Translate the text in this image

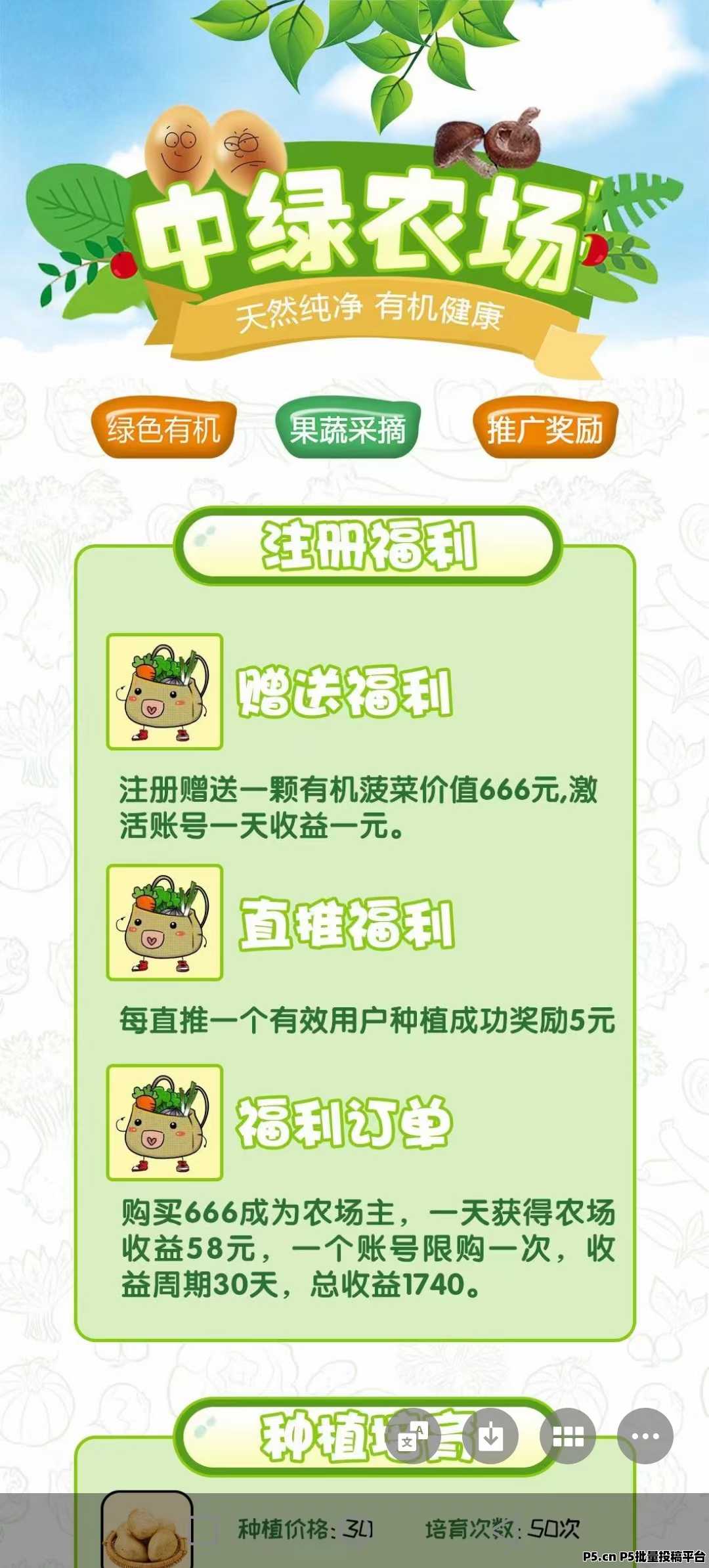click(x=413, y=1437)
